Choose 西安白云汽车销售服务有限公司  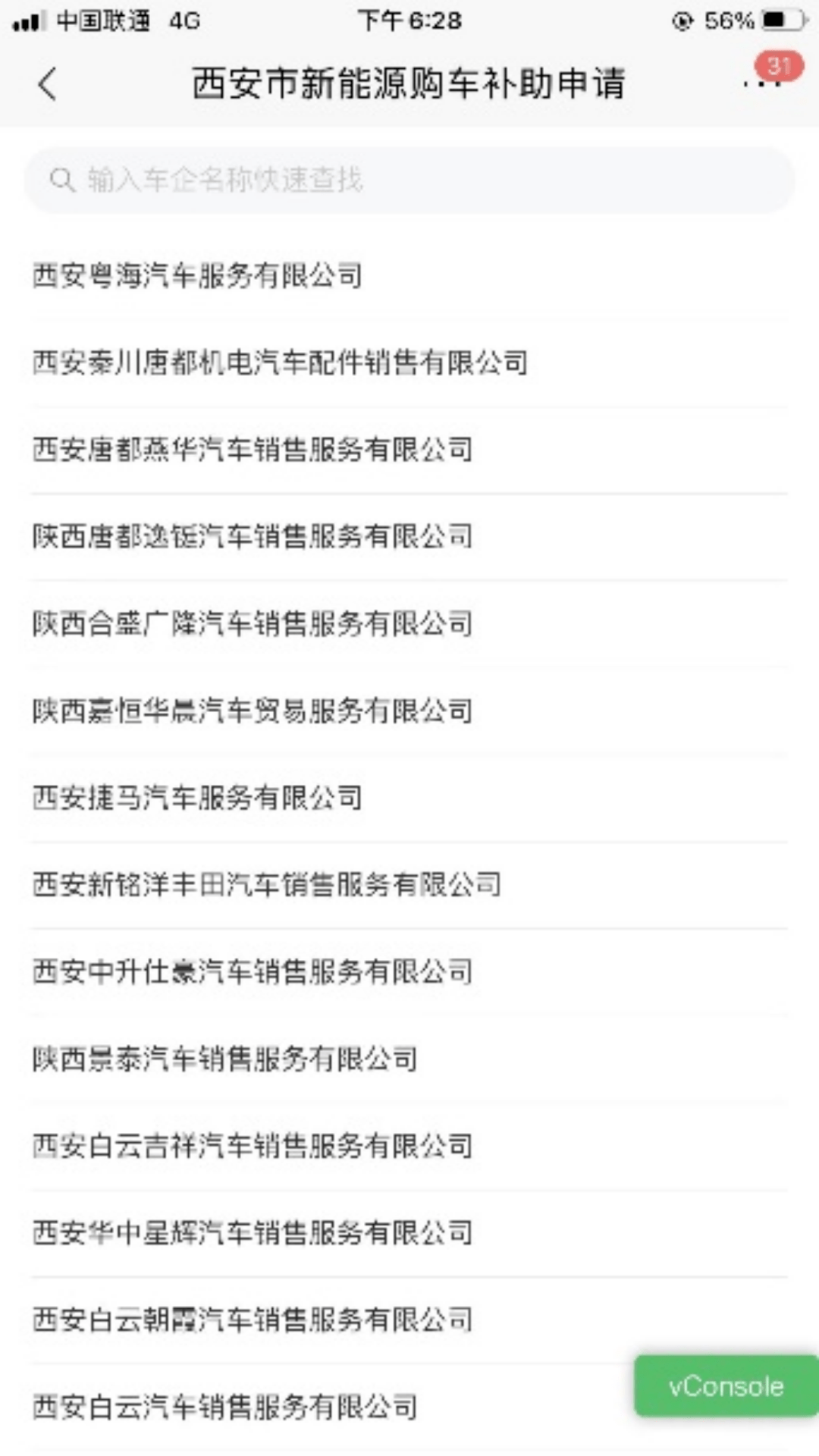(225, 1407)
